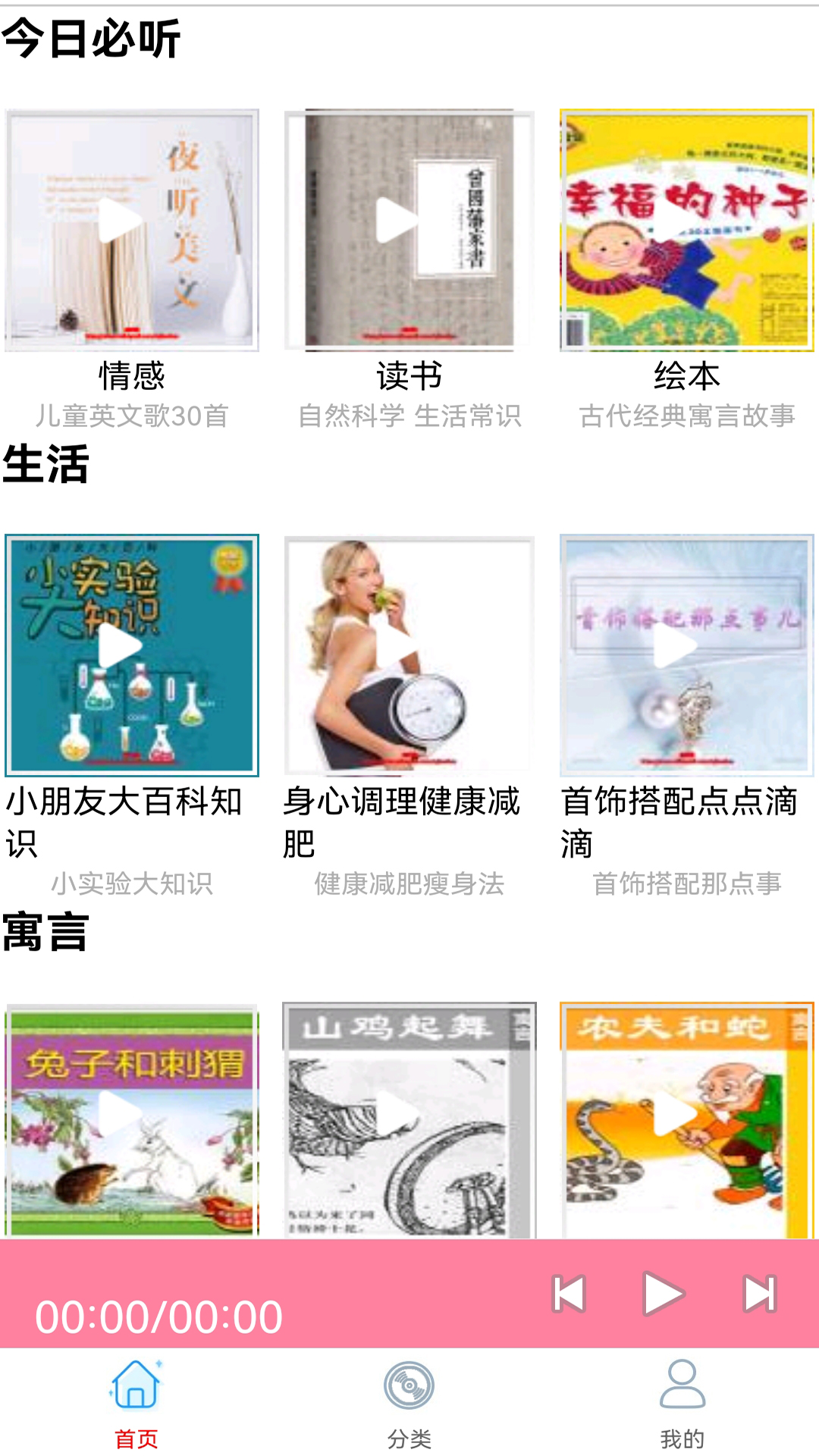Screen dimensions: 819x1456
Task: Open the 农夫和蛇 fable
Action: (686, 1119)
